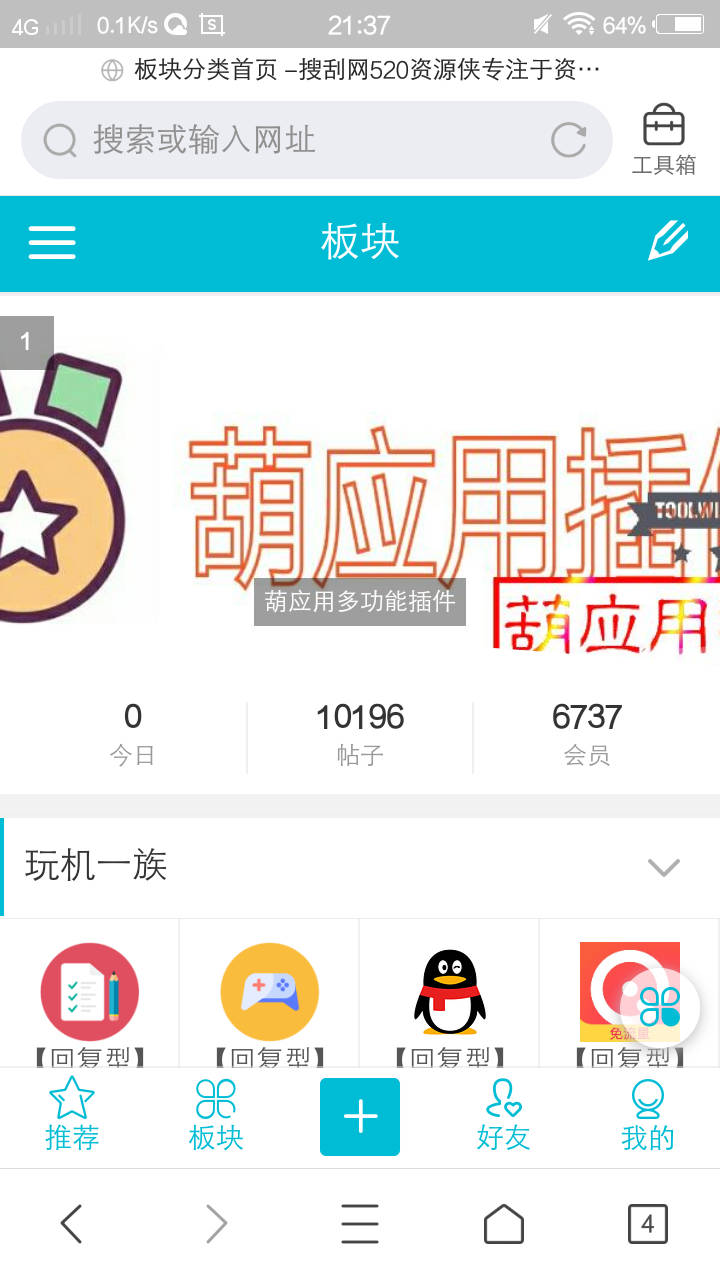Go back with the browser back arrow

point(72,1223)
